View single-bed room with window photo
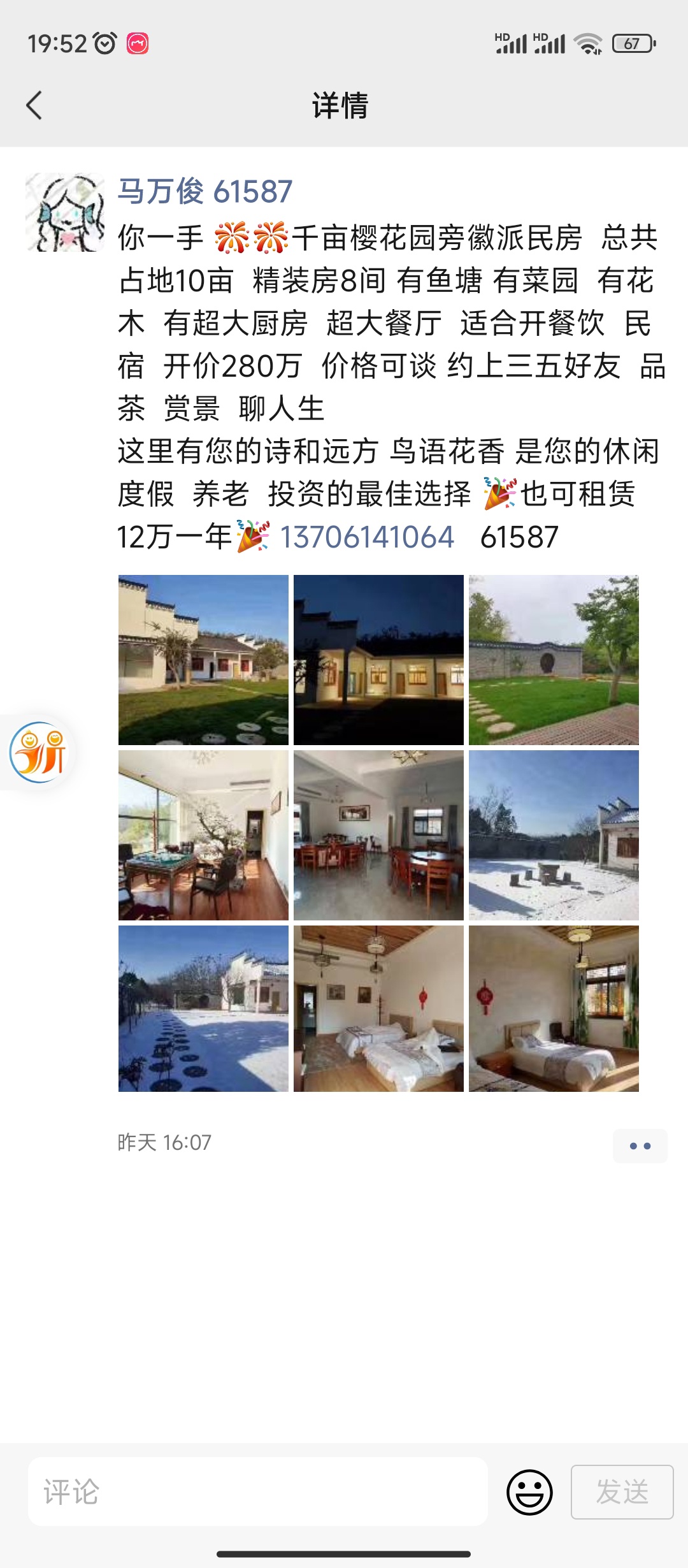Image resolution: width=688 pixels, height=1568 pixels. (554, 1008)
